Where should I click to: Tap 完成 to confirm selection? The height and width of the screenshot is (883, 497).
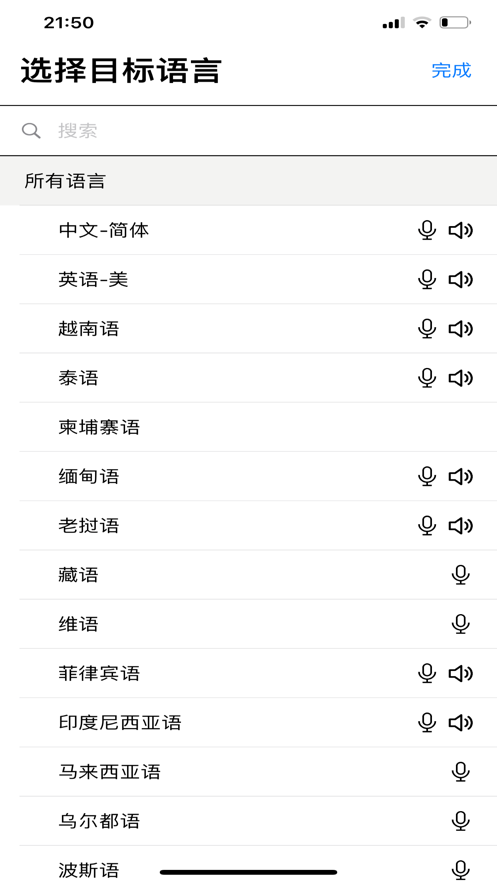tap(451, 71)
